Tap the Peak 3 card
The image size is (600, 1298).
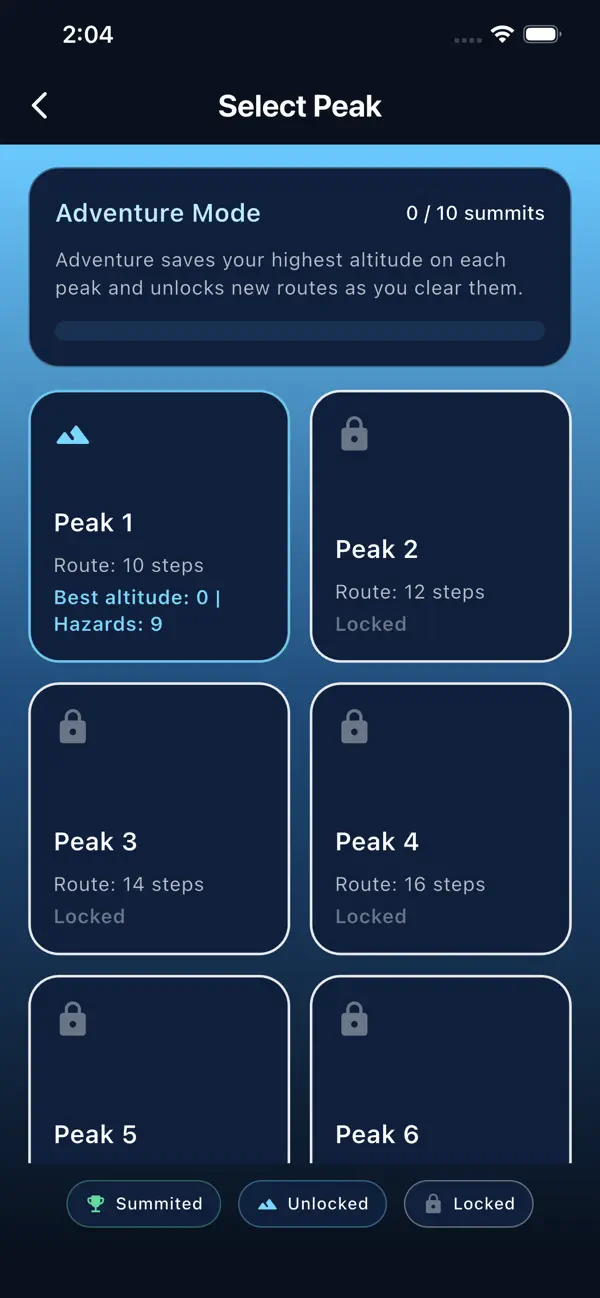pos(159,819)
